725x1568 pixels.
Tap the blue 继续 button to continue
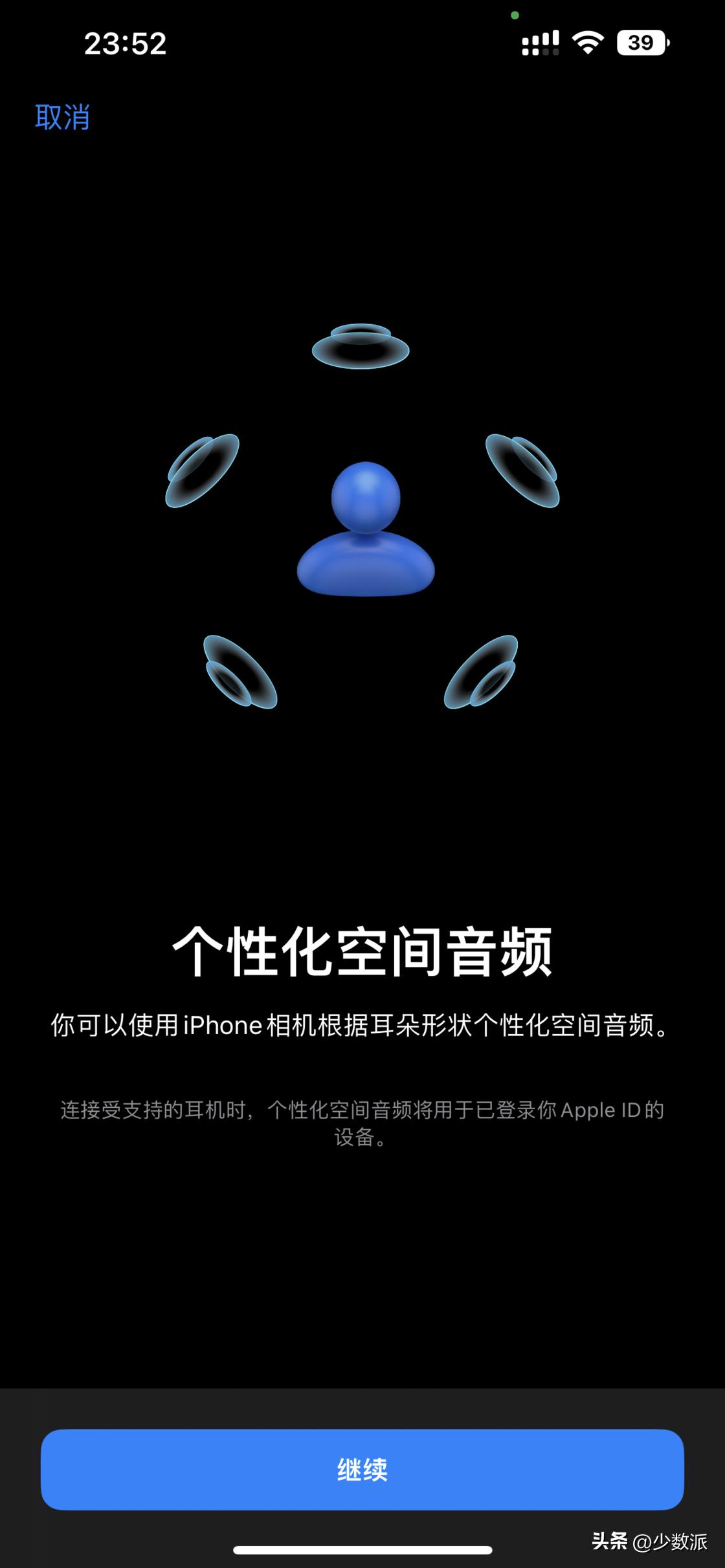point(362,1469)
